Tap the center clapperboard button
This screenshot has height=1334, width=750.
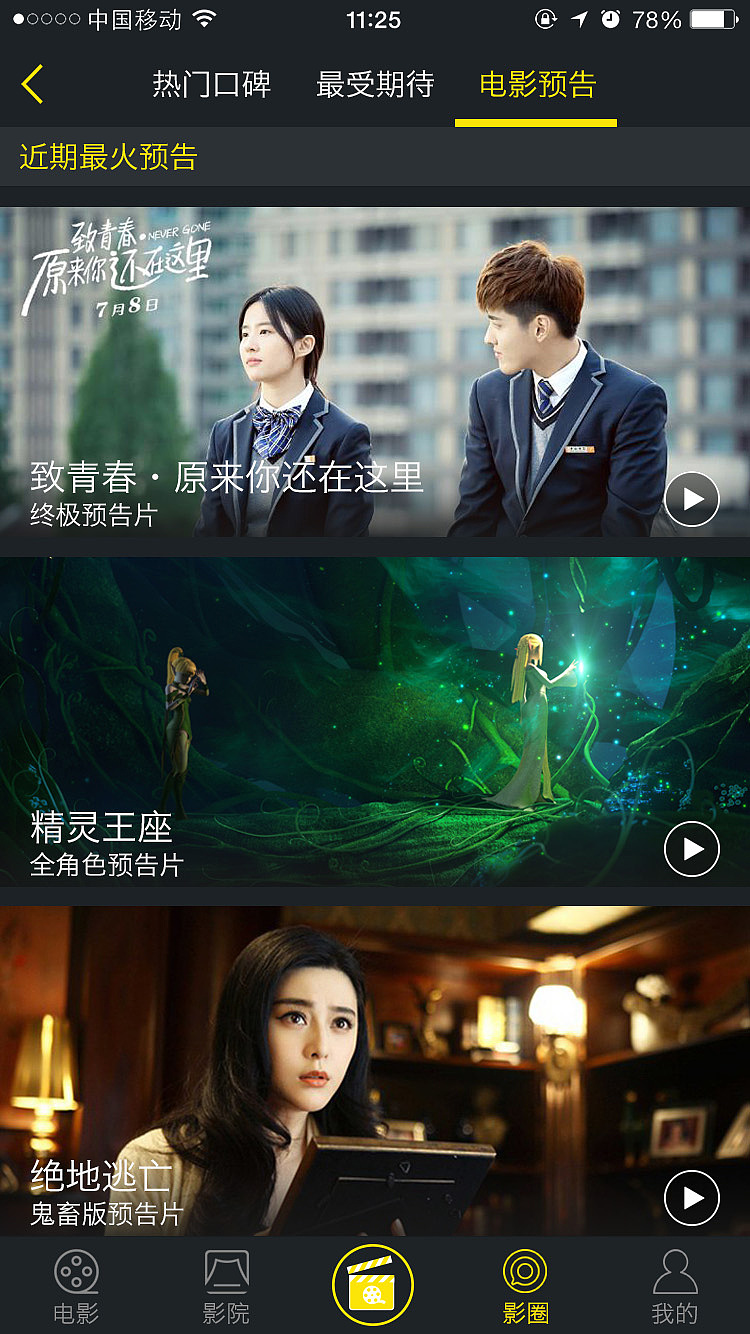[373, 1286]
